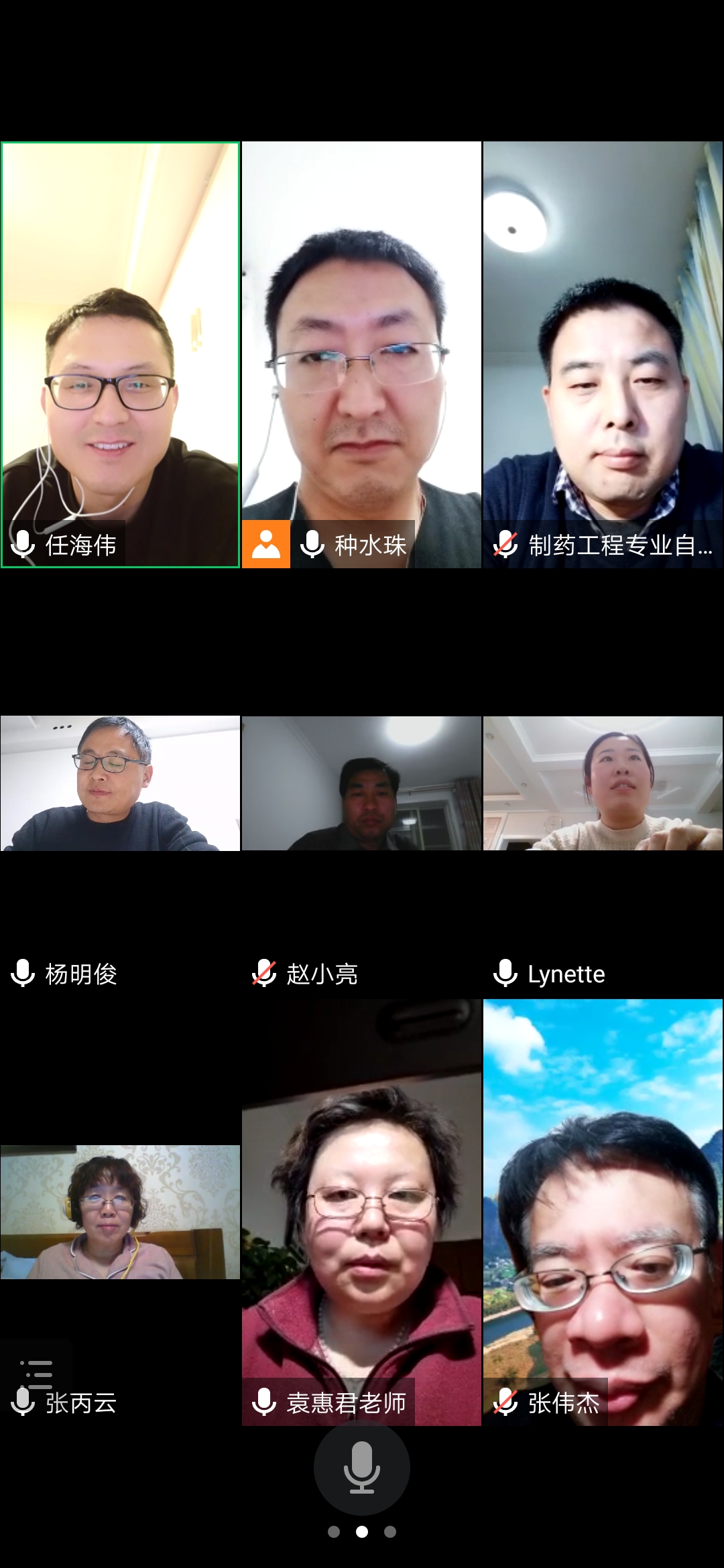The height and width of the screenshot is (1568, 724).
Task: Jump to the first page indicator dot
Action: (x=334, y=1532)
